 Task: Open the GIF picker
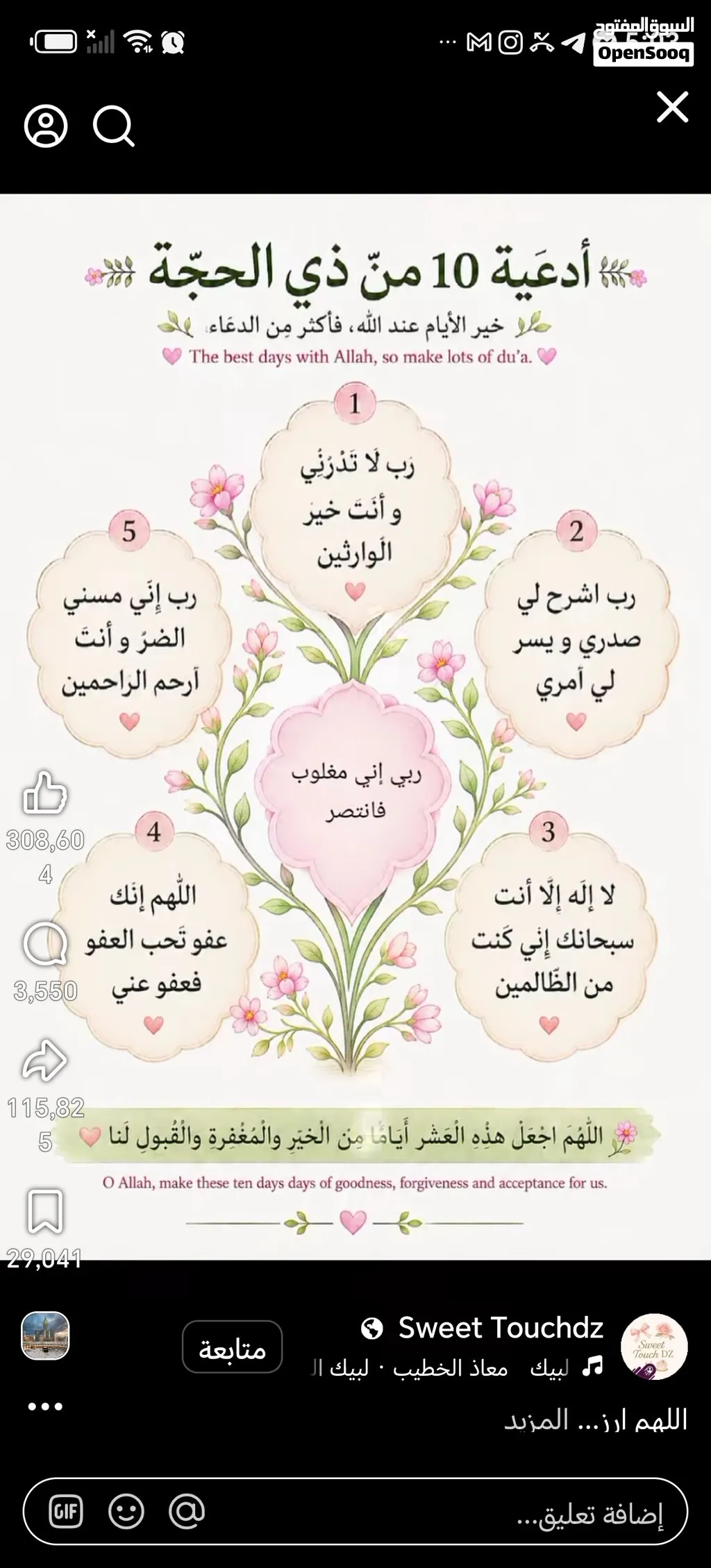(x=66, y=1511)
